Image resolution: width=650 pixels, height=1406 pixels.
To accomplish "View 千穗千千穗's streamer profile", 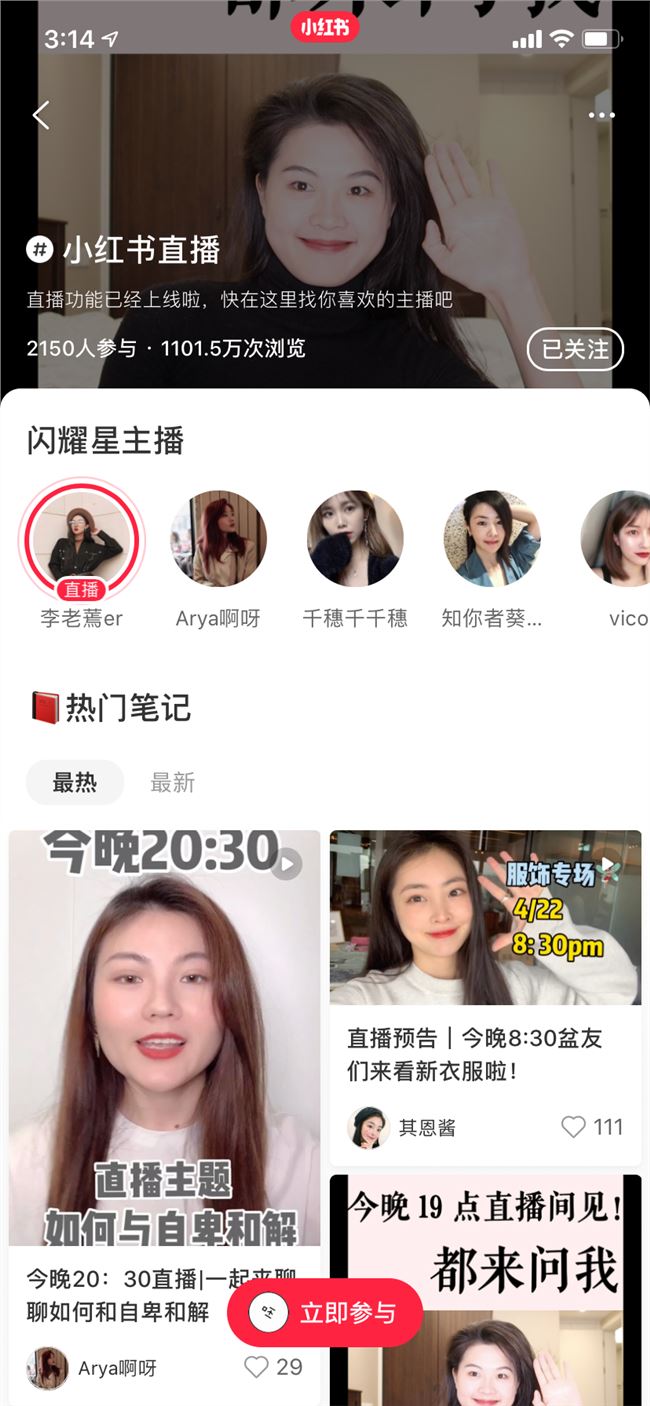I will tap(355, 539).
